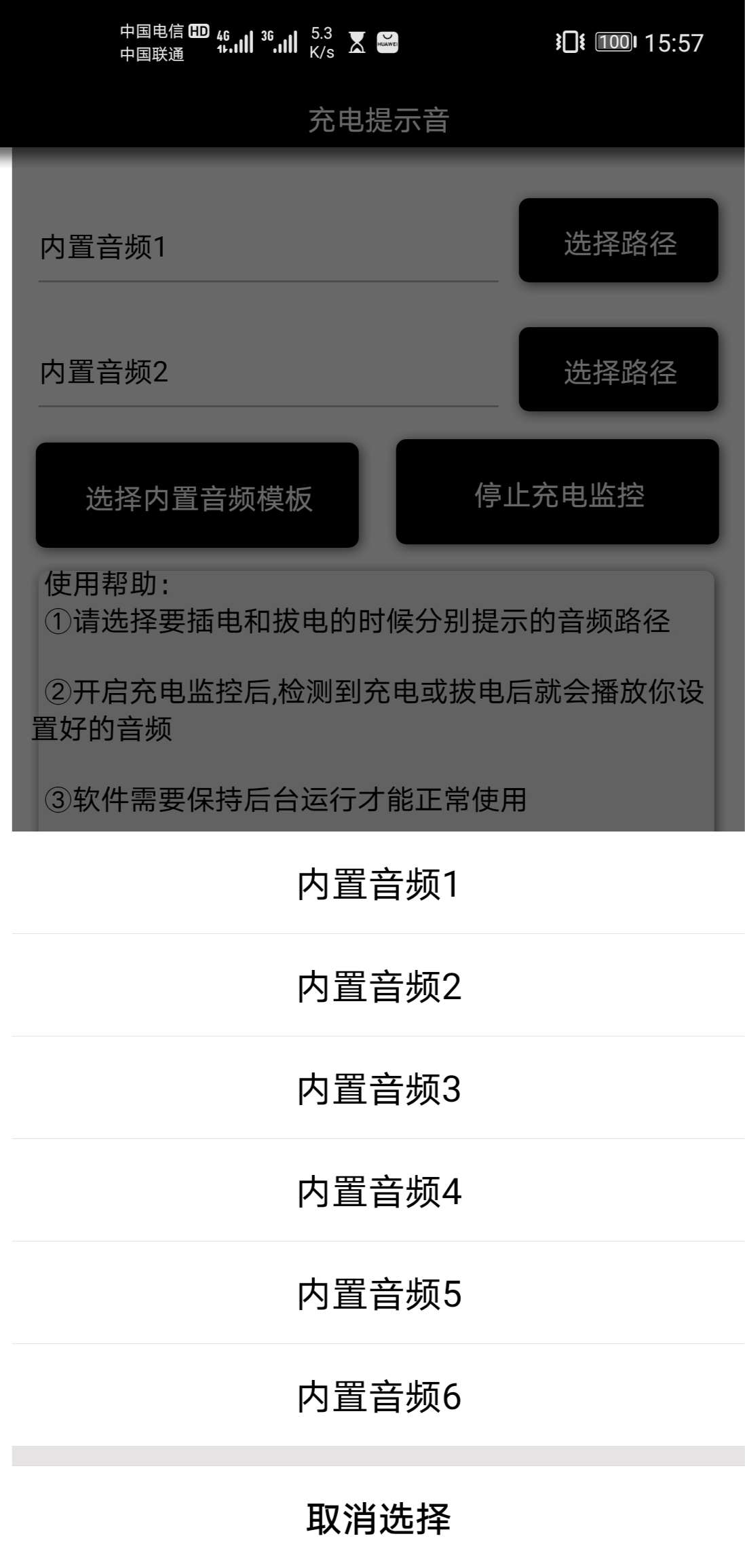Tap 取消选择 to cancel selection

click(379, 1518)
